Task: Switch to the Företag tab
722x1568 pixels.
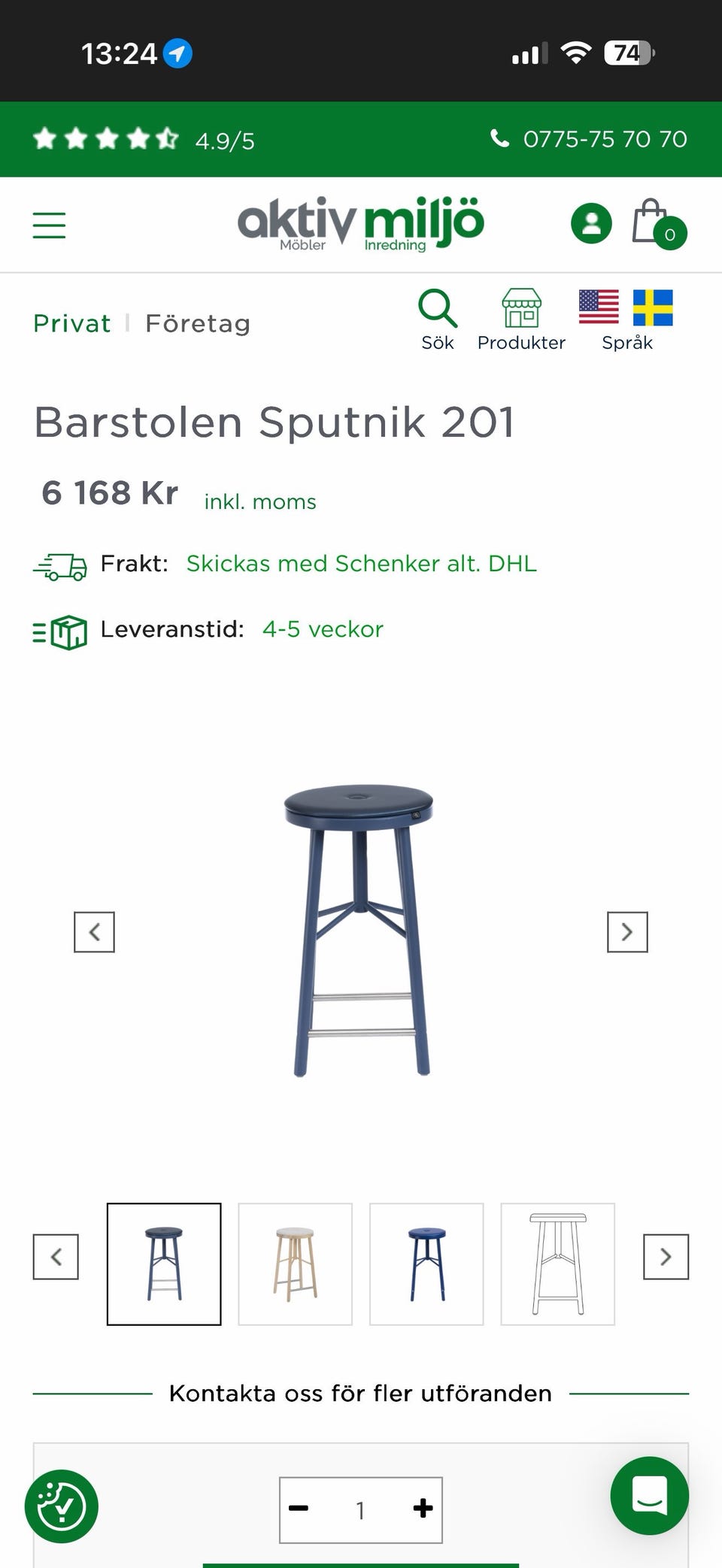Action: 197,323
